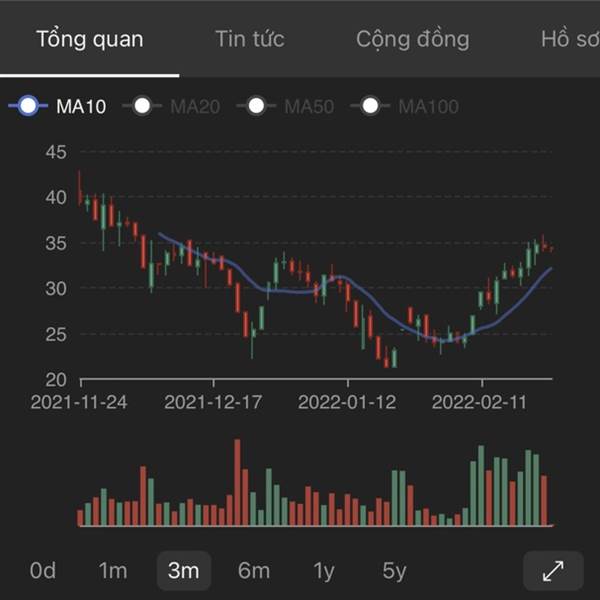The height and width of the screenshot is (600, 600).
Task: Tap the 3m range button
Action: click(x=184, y=571)
